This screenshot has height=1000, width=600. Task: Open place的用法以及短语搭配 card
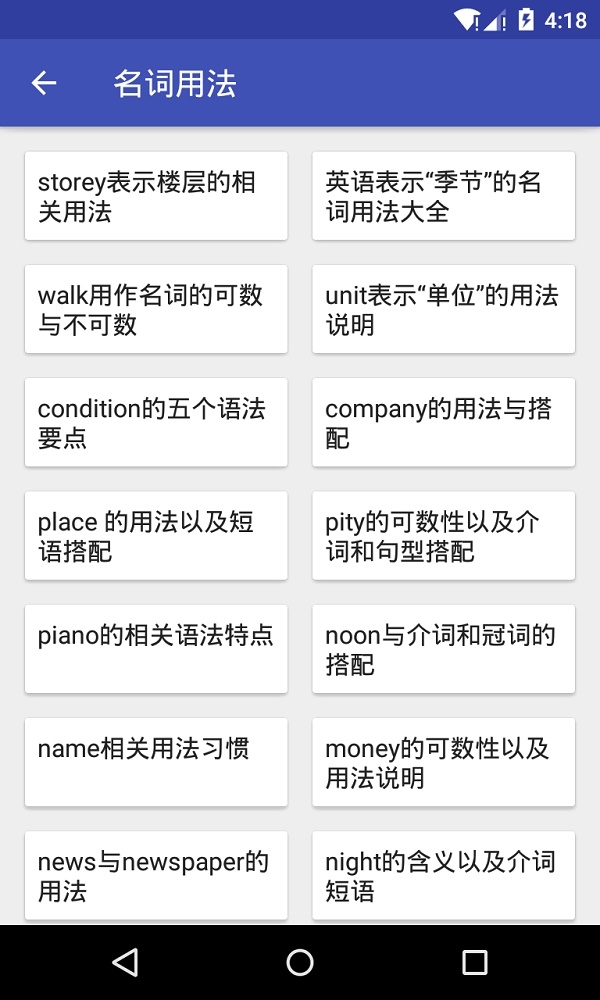(x=156, y=536)
